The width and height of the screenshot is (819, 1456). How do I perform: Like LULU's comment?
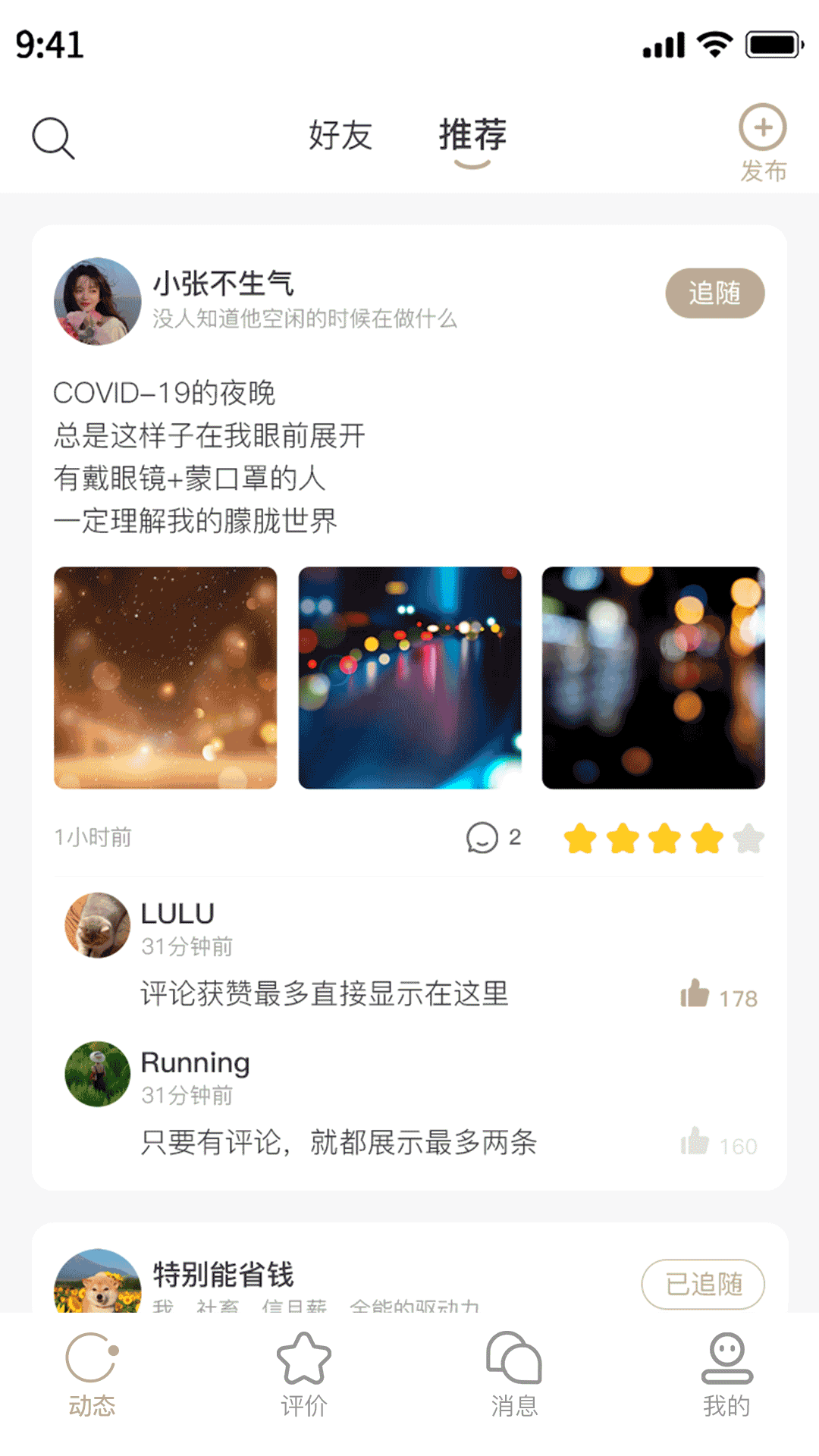(x=695, y=993)
